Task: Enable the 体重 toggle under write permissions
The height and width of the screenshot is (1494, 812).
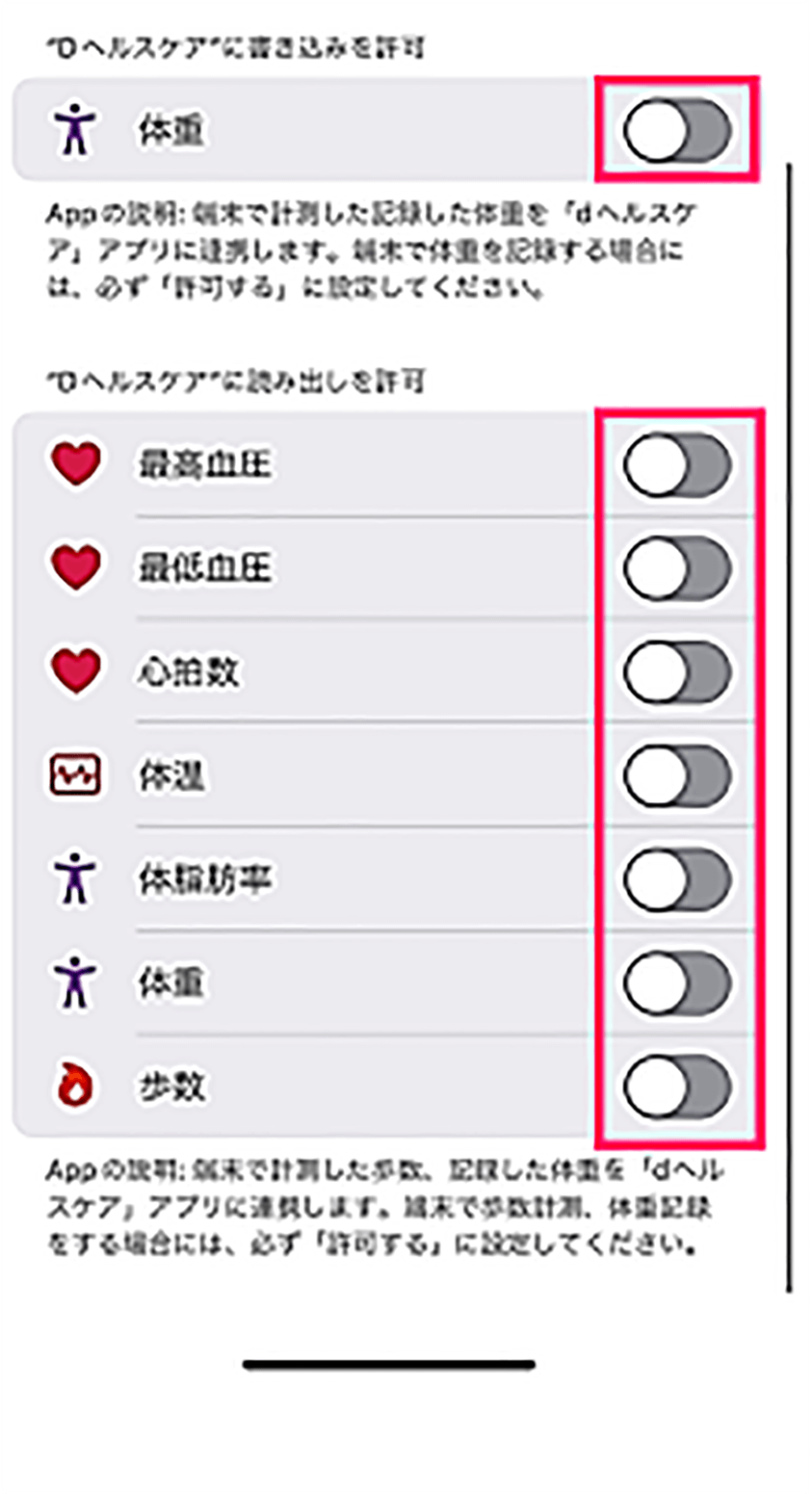Action: tap(677, 129)
